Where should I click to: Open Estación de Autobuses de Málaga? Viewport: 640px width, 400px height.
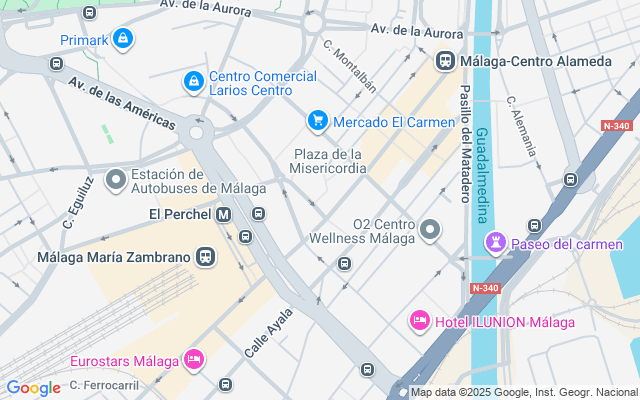116,180
